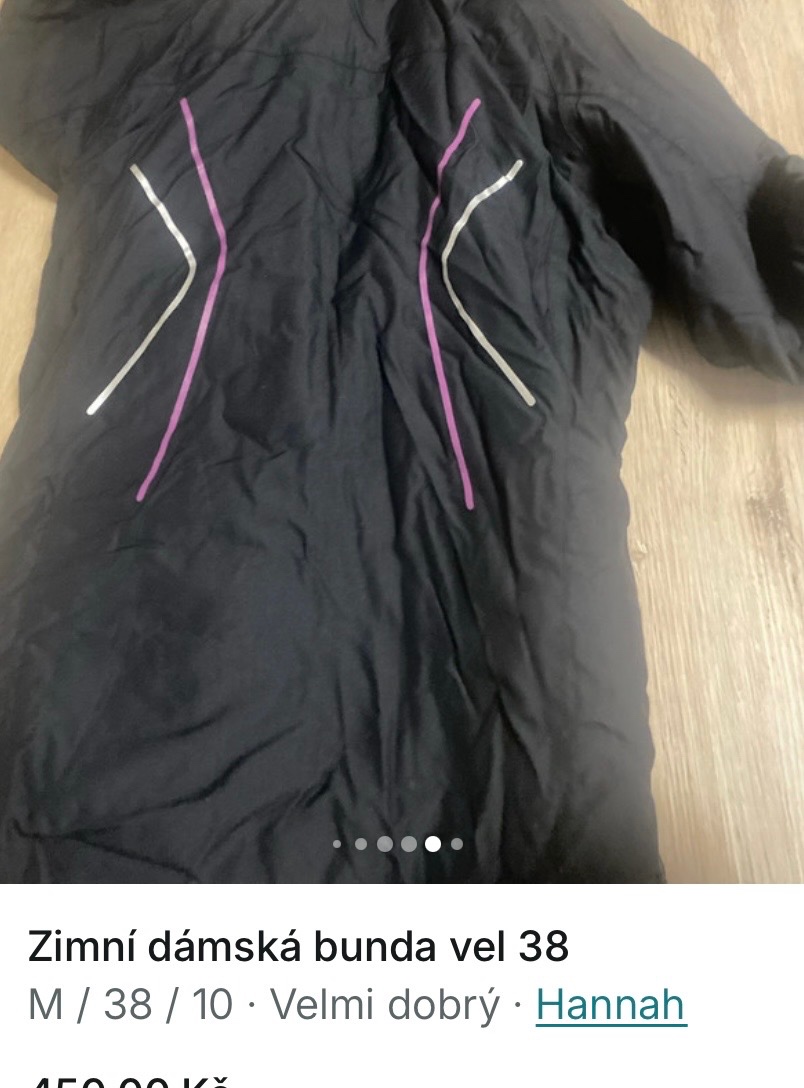Jump to the first photo using leftmost carousel dot
Image resolution: width=804 pixels, height=1088 pixels.
point(337,844)
